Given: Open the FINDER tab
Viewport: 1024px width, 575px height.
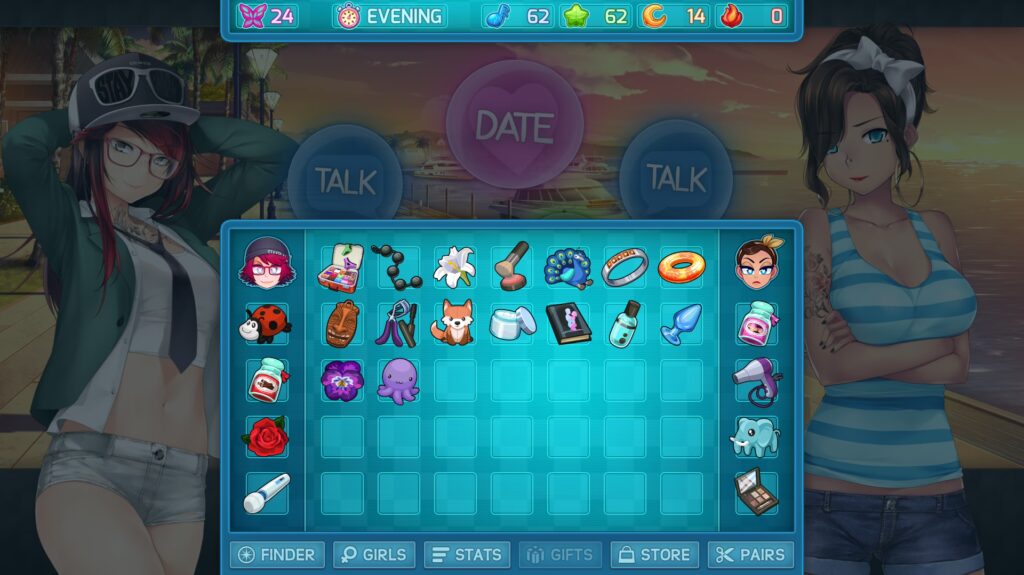Looking at the screenshot, I should (277, 555).
